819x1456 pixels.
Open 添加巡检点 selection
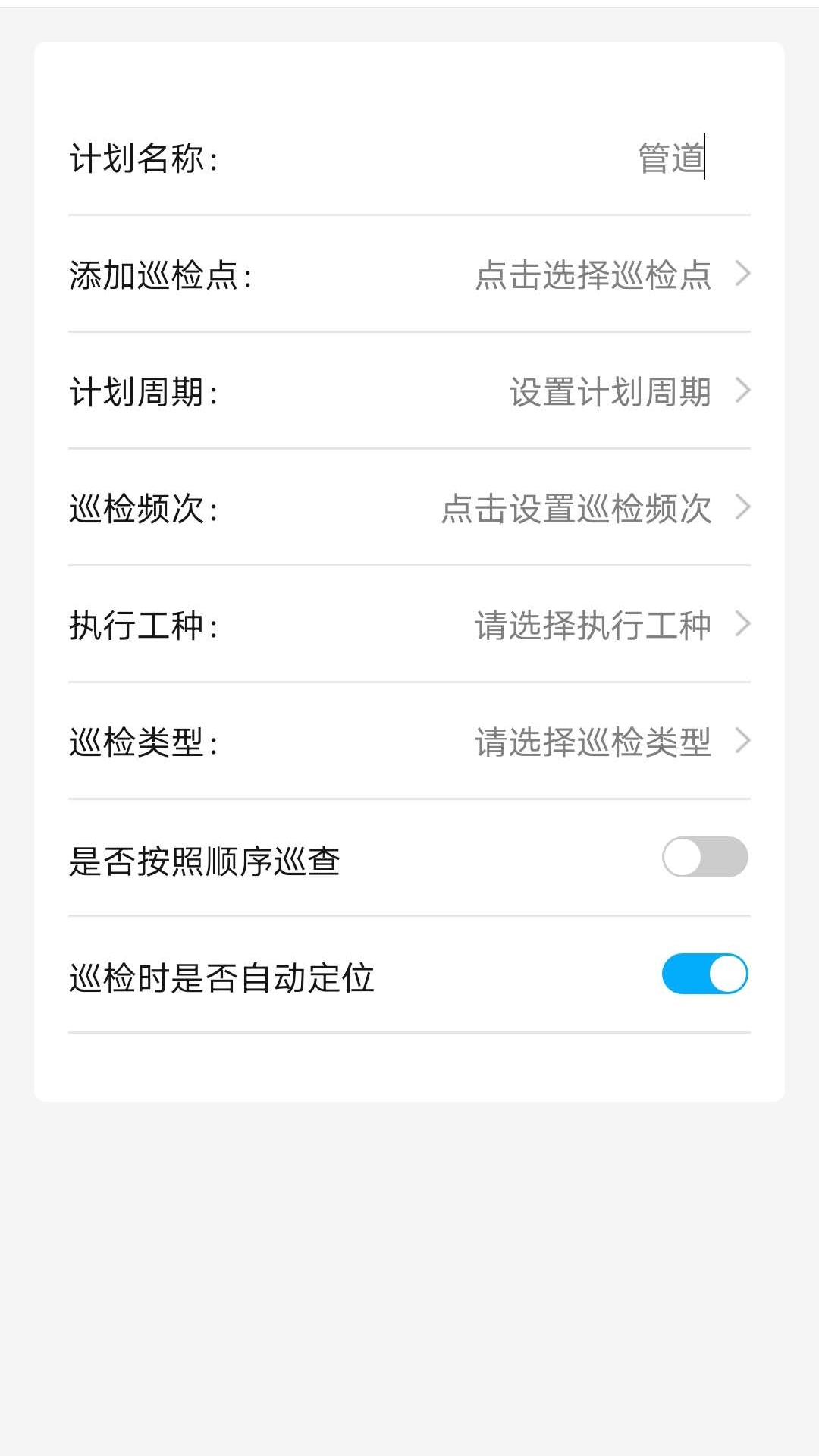[x=409, y=275]
